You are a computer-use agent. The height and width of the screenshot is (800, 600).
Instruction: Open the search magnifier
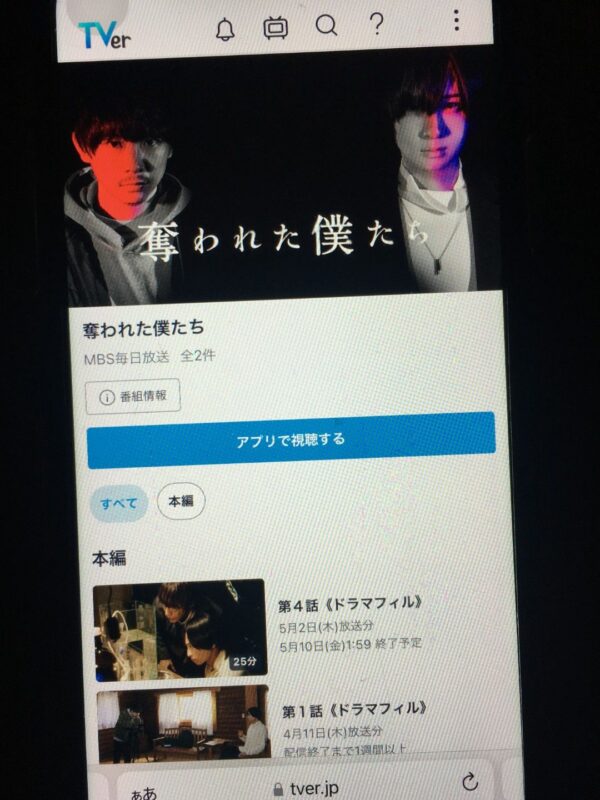point(326,26)
